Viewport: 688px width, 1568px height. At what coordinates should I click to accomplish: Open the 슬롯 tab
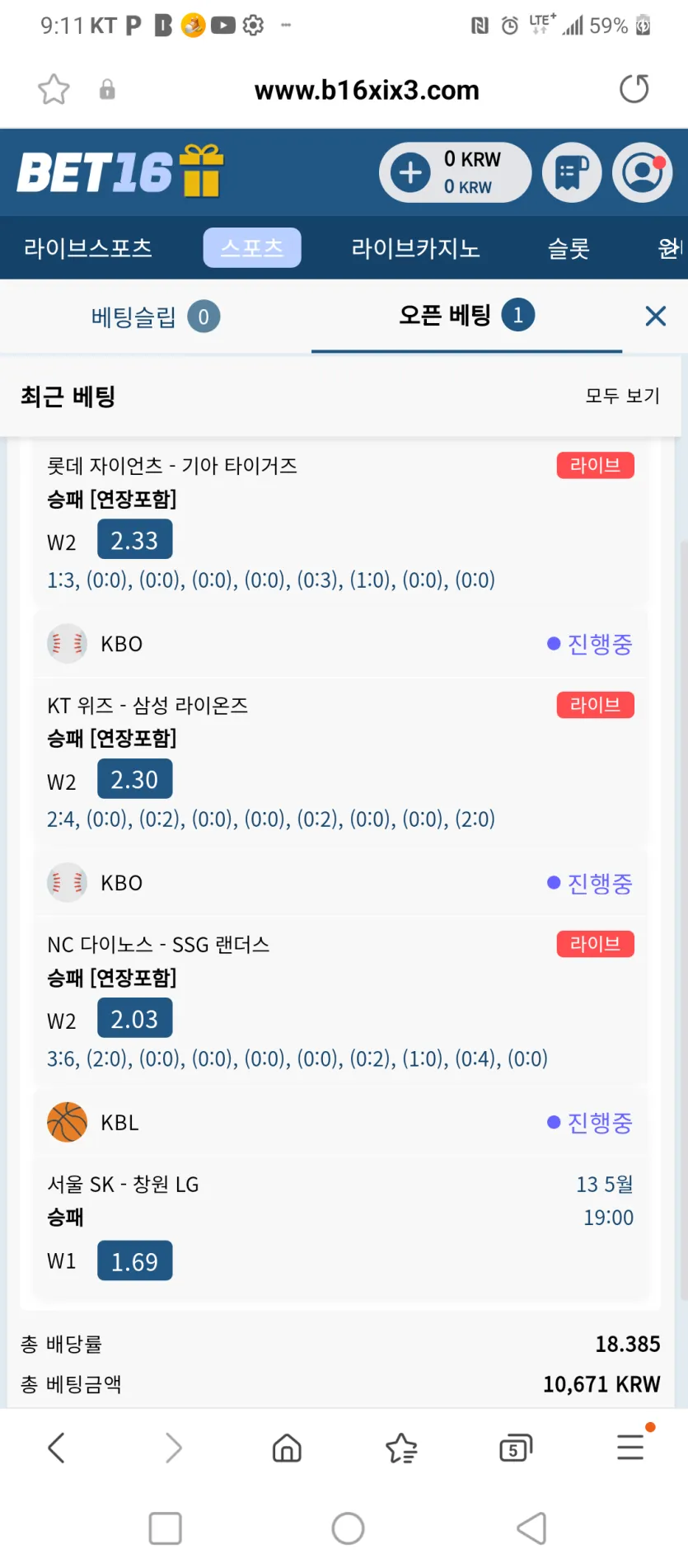coord(569,248)
